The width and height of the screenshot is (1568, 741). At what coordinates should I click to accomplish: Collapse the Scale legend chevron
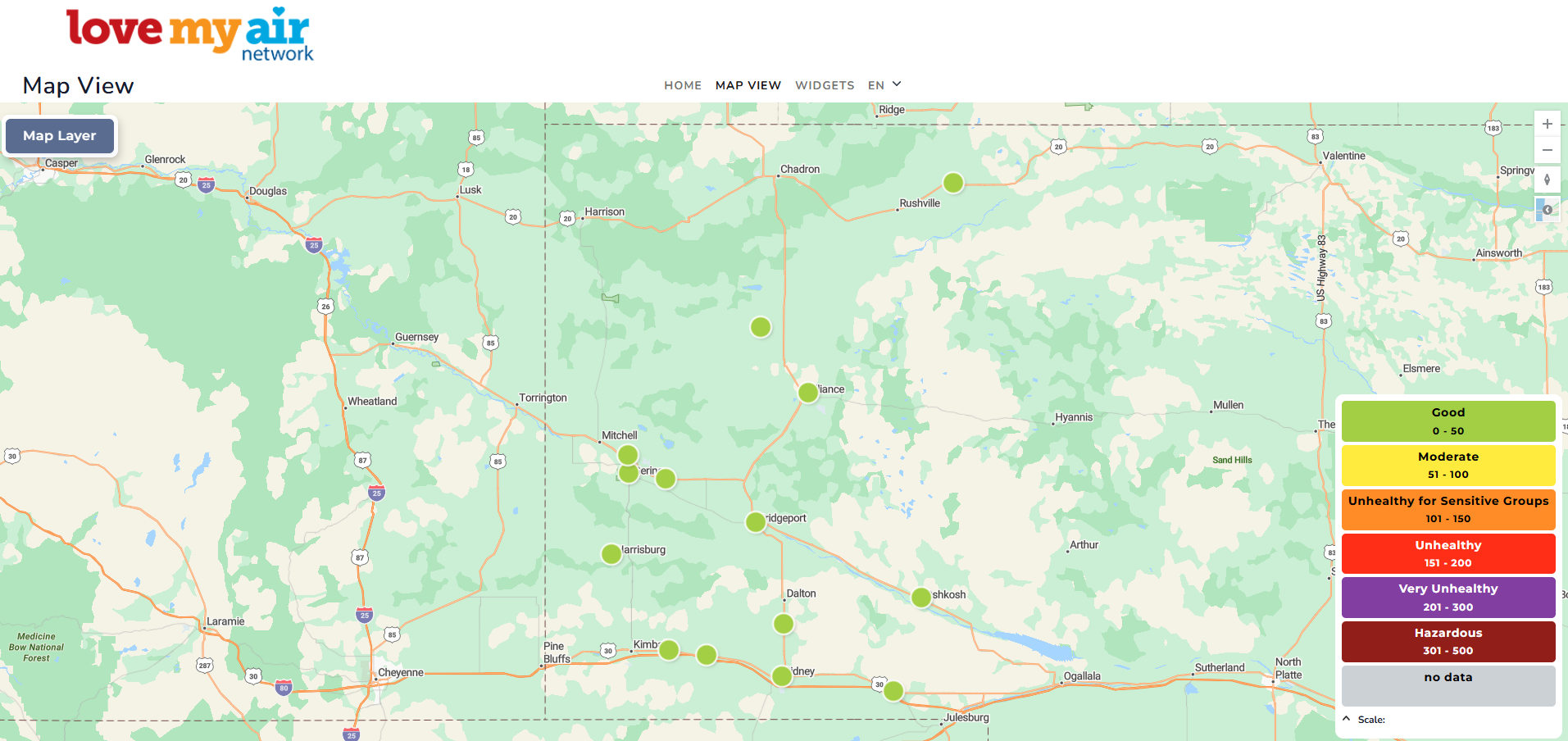1347,719
